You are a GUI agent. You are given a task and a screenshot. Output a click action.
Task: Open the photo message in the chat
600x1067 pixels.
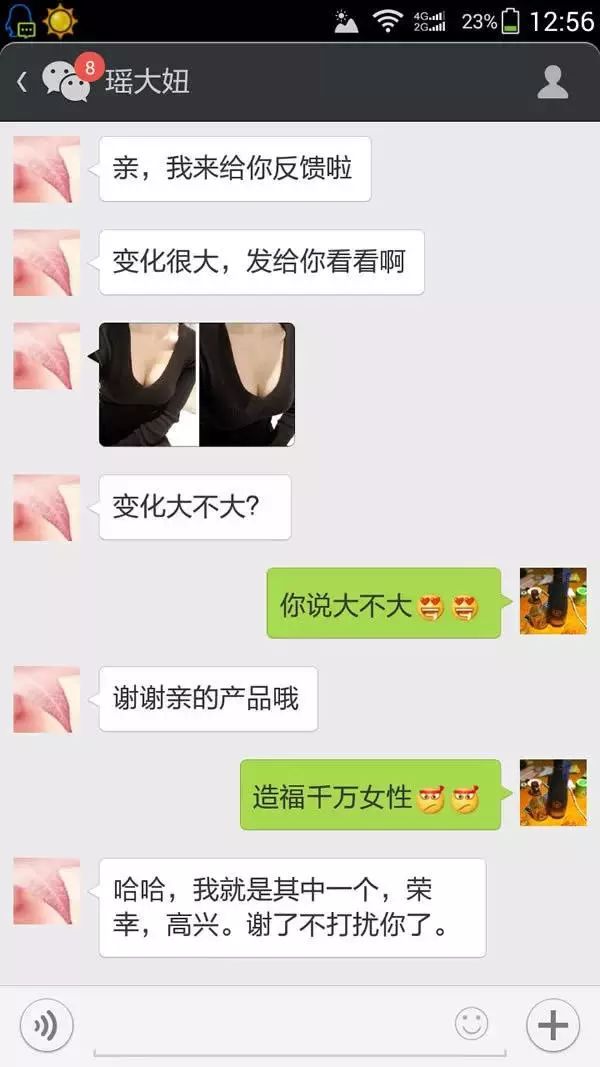point(196,384)
